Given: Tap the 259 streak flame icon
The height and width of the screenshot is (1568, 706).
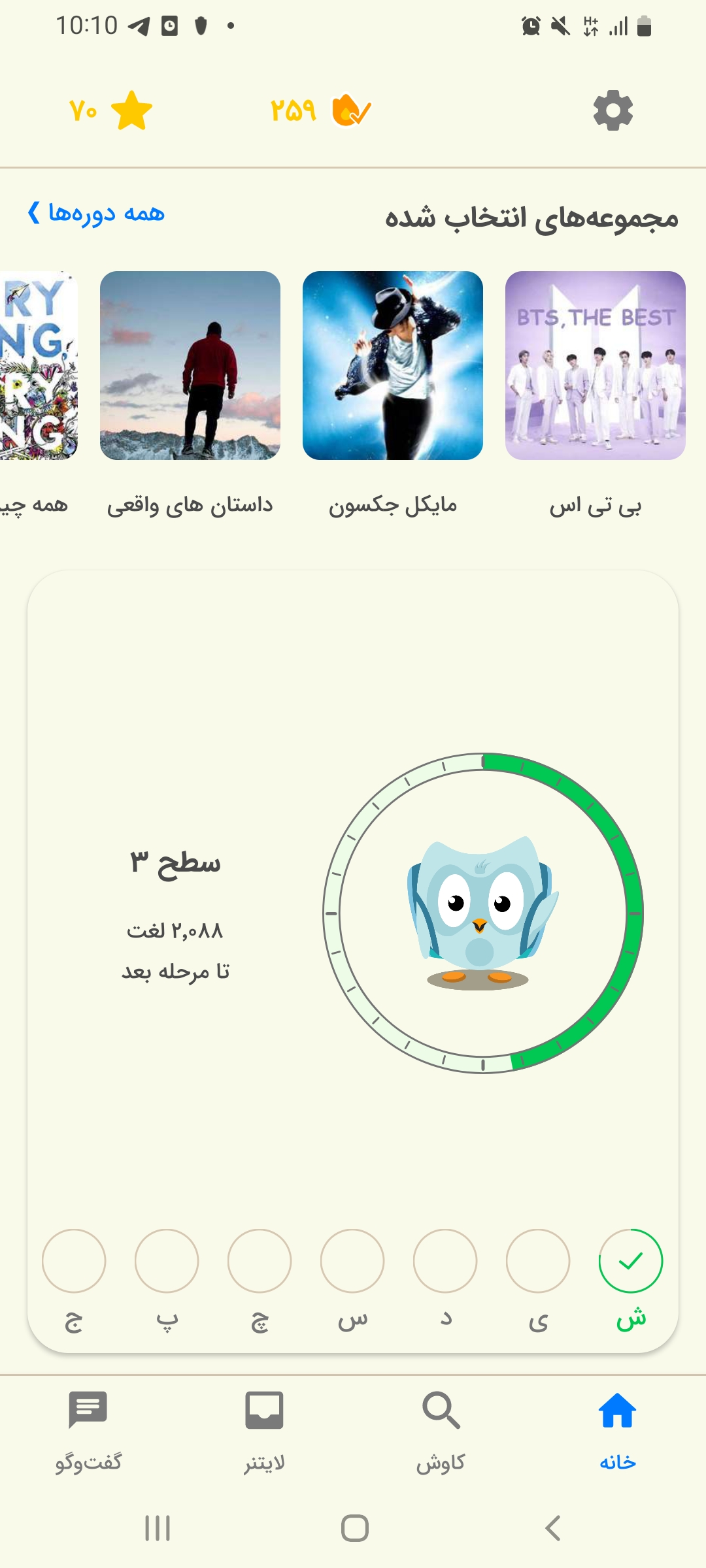Looking at the screenshot, I should (351, 110).
